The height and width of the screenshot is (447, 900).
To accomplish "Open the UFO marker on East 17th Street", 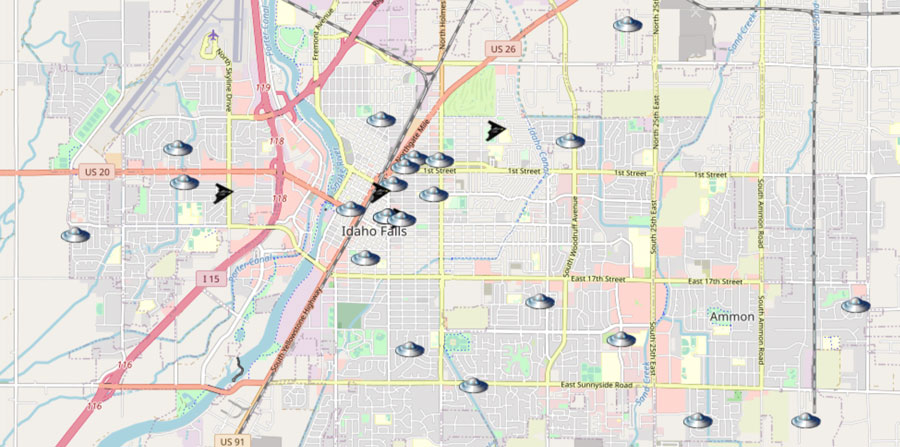I will pyautogui.click(x=539, y=301).
